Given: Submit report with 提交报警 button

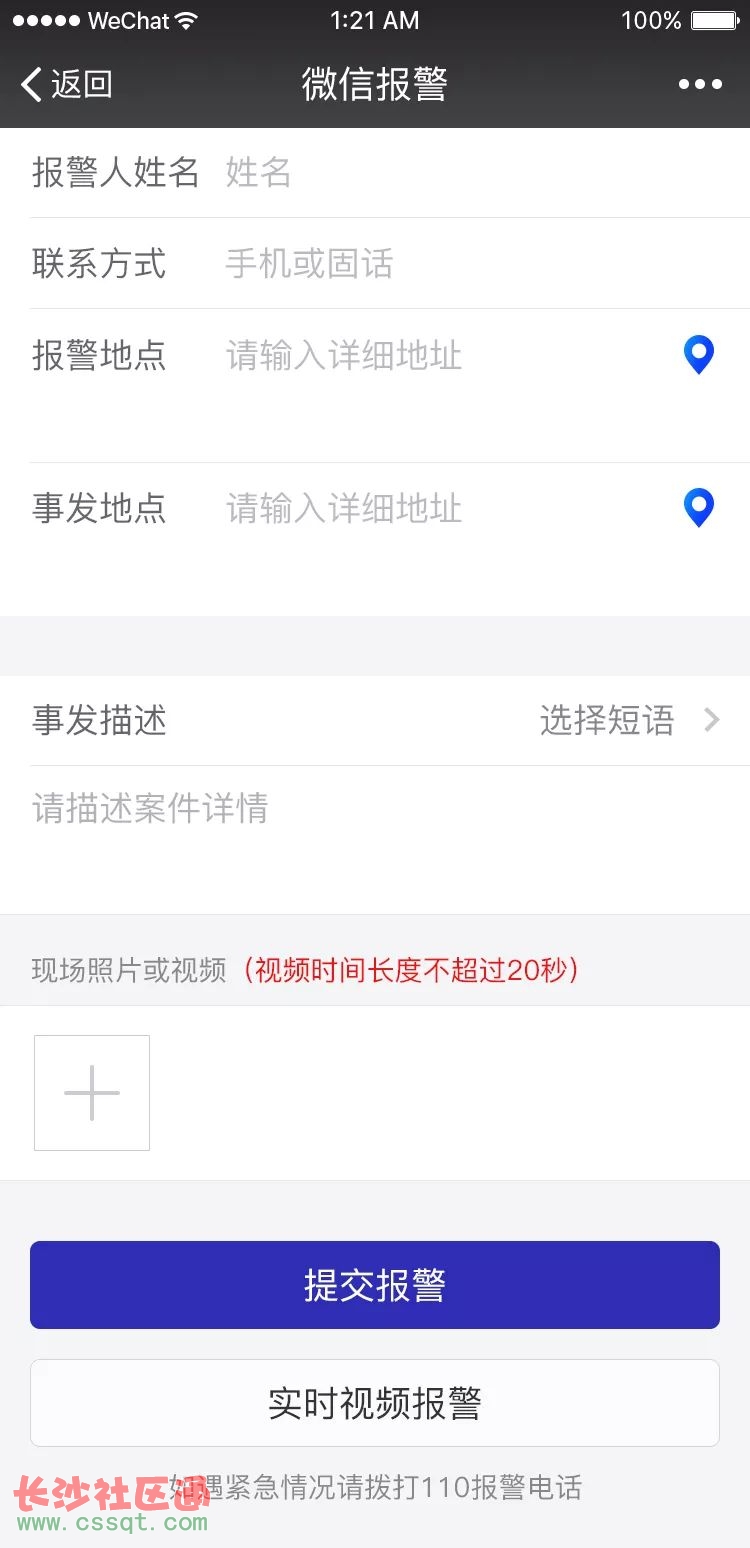Looking at the screenshot, I should pyautogui.click(x=375, y=1285).
